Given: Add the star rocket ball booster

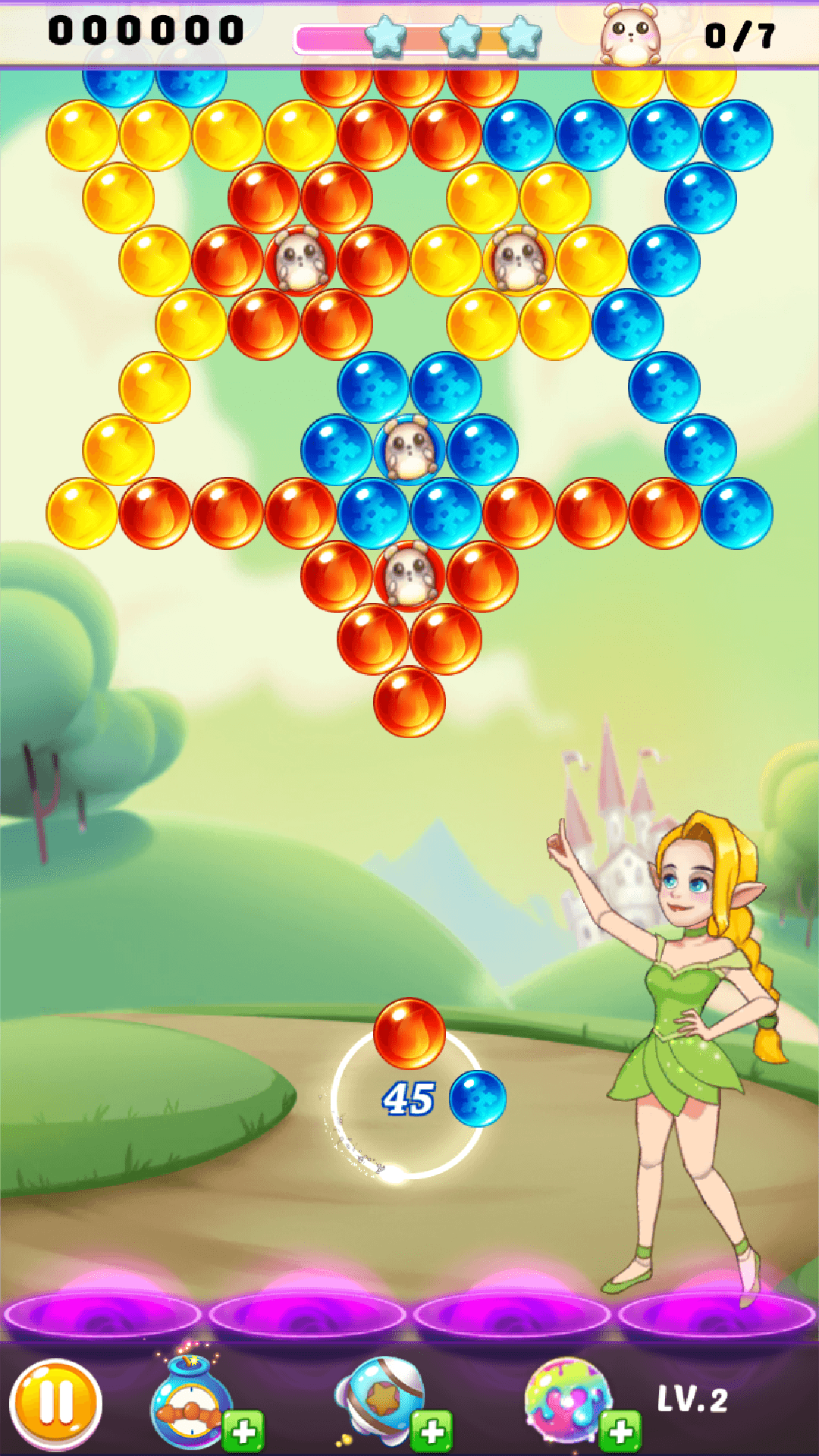Looking at the screenshot, I should tap(431, 1430).
